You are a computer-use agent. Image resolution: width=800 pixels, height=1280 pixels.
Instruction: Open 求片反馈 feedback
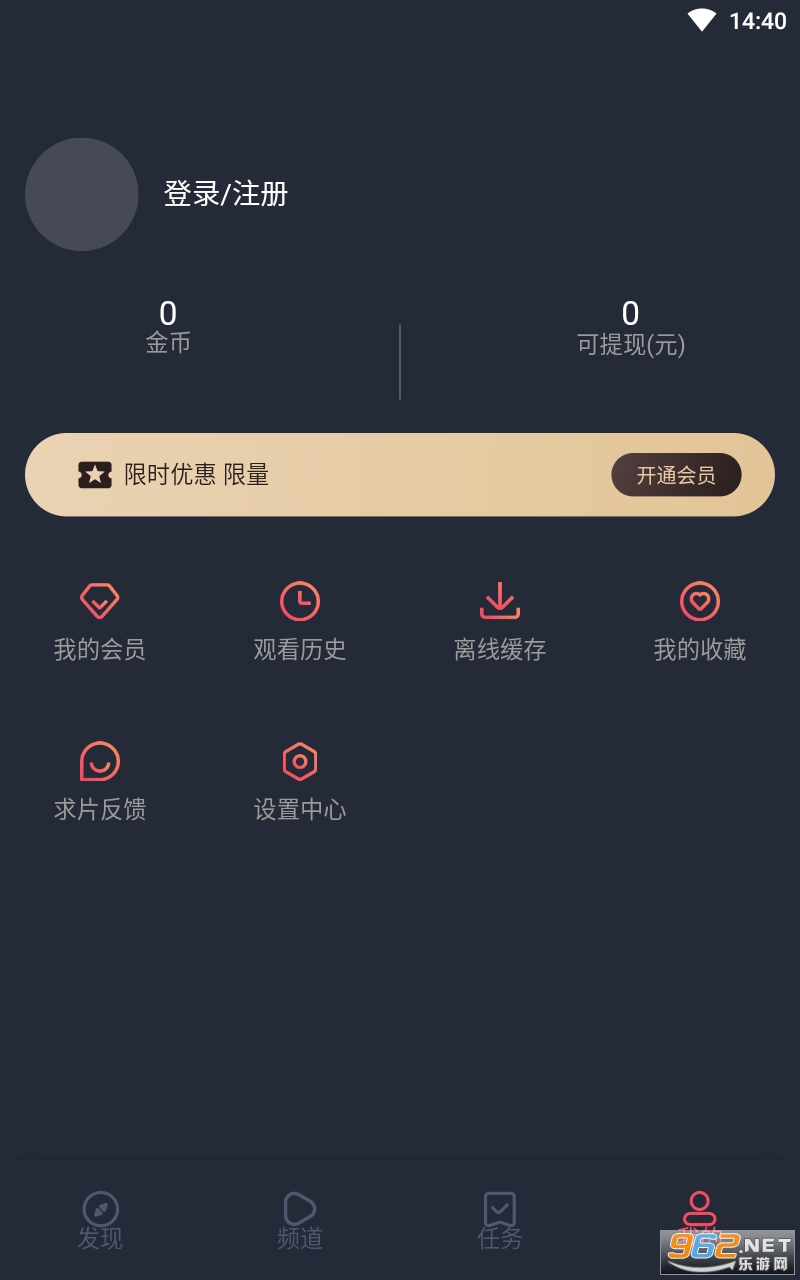tap(100, 782)
